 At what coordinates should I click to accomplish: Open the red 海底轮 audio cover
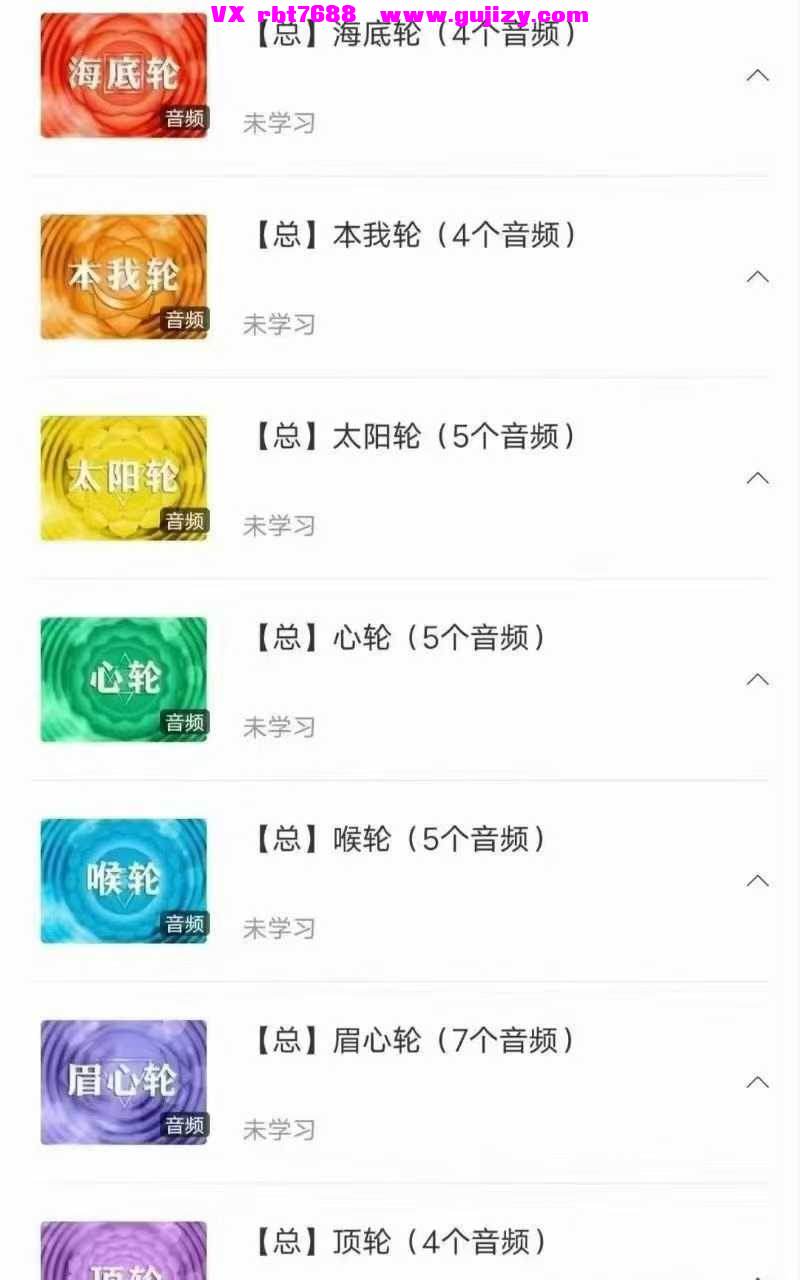(124, 75)
